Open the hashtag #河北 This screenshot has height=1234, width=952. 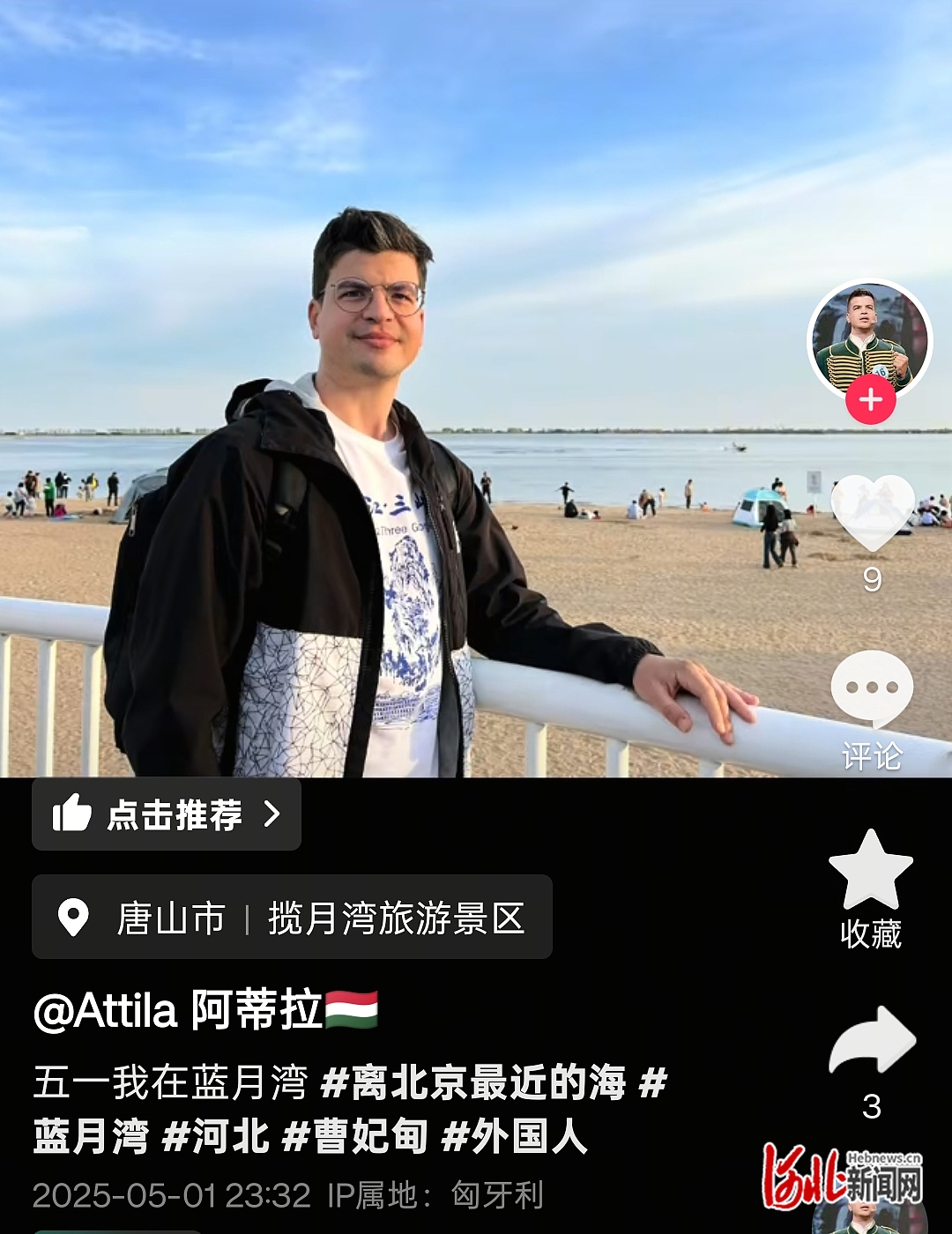pos(216,1137)
